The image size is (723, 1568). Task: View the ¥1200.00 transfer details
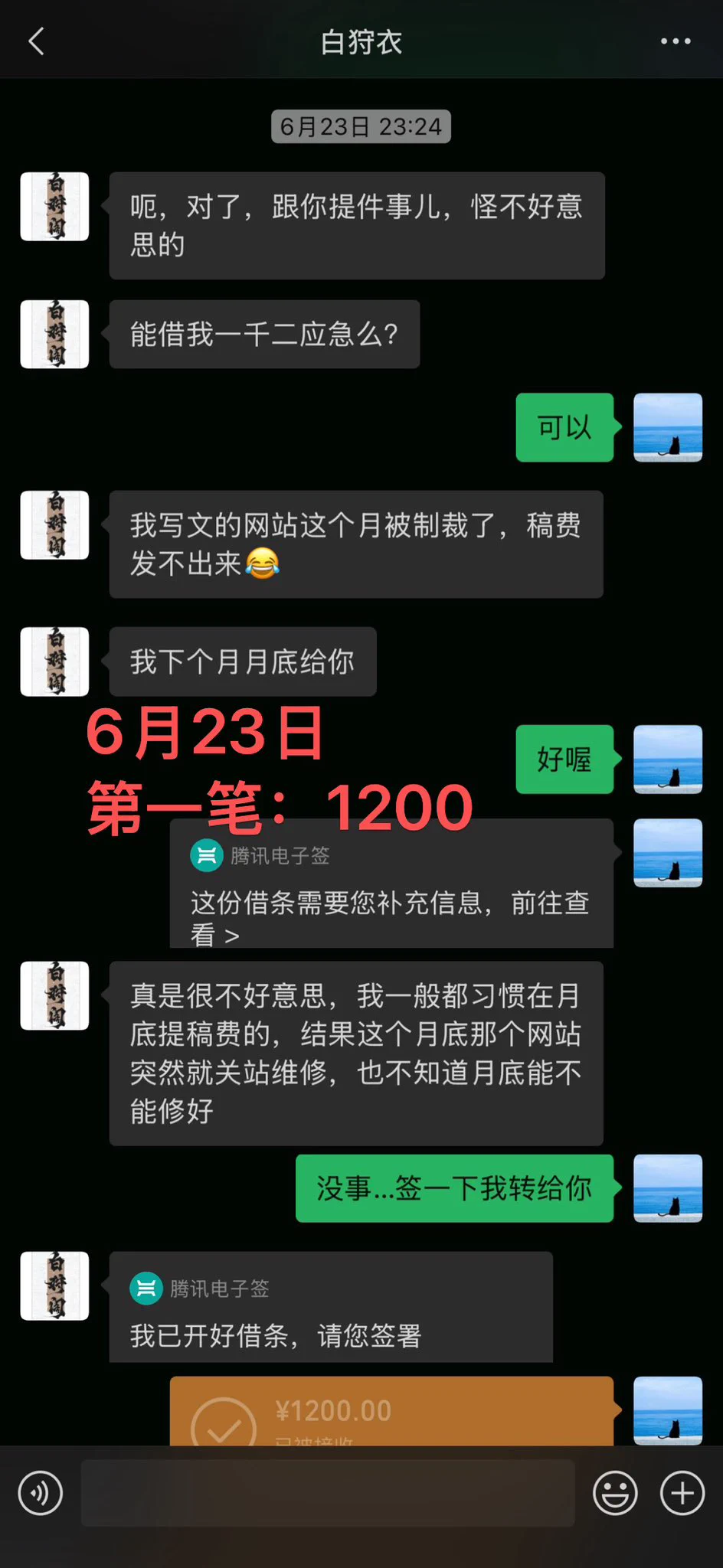pos(391,1413)
